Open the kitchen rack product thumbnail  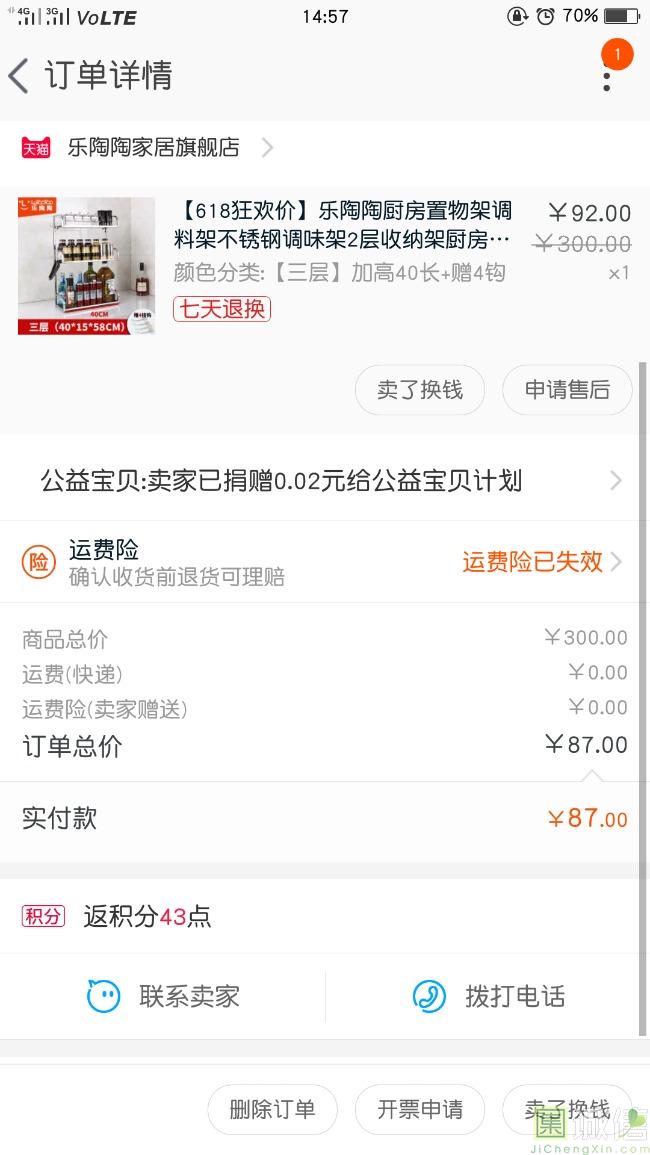(86, 265)
